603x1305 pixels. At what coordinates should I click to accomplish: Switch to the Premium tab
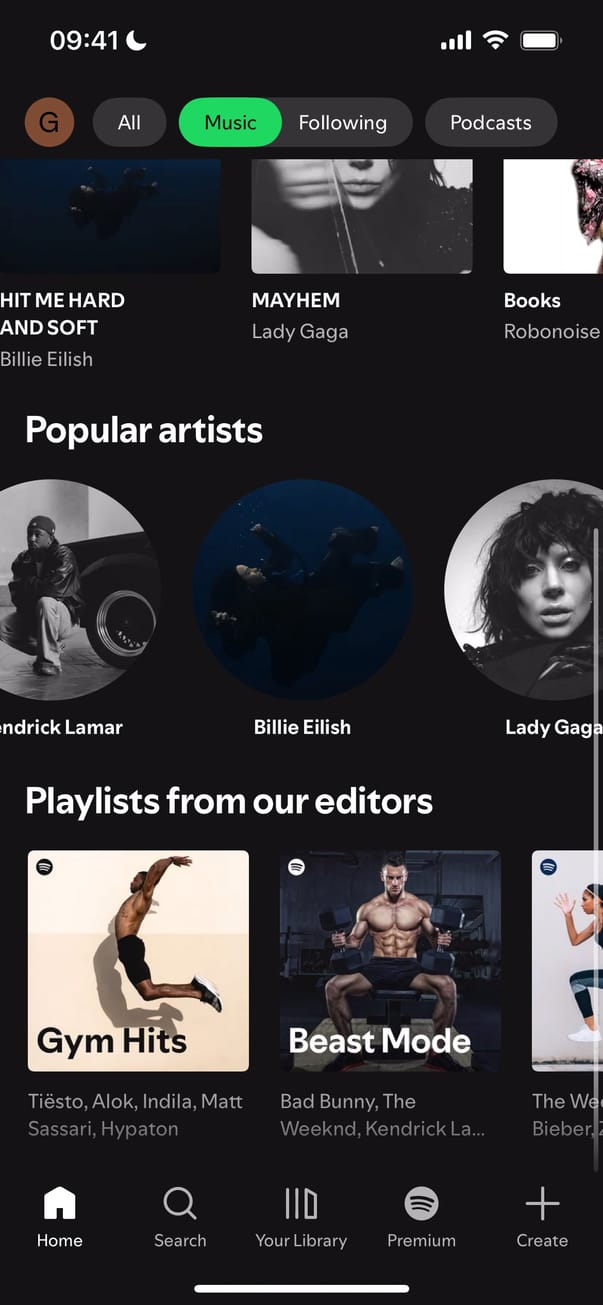pyautogui.click(x=421, y=1217)
